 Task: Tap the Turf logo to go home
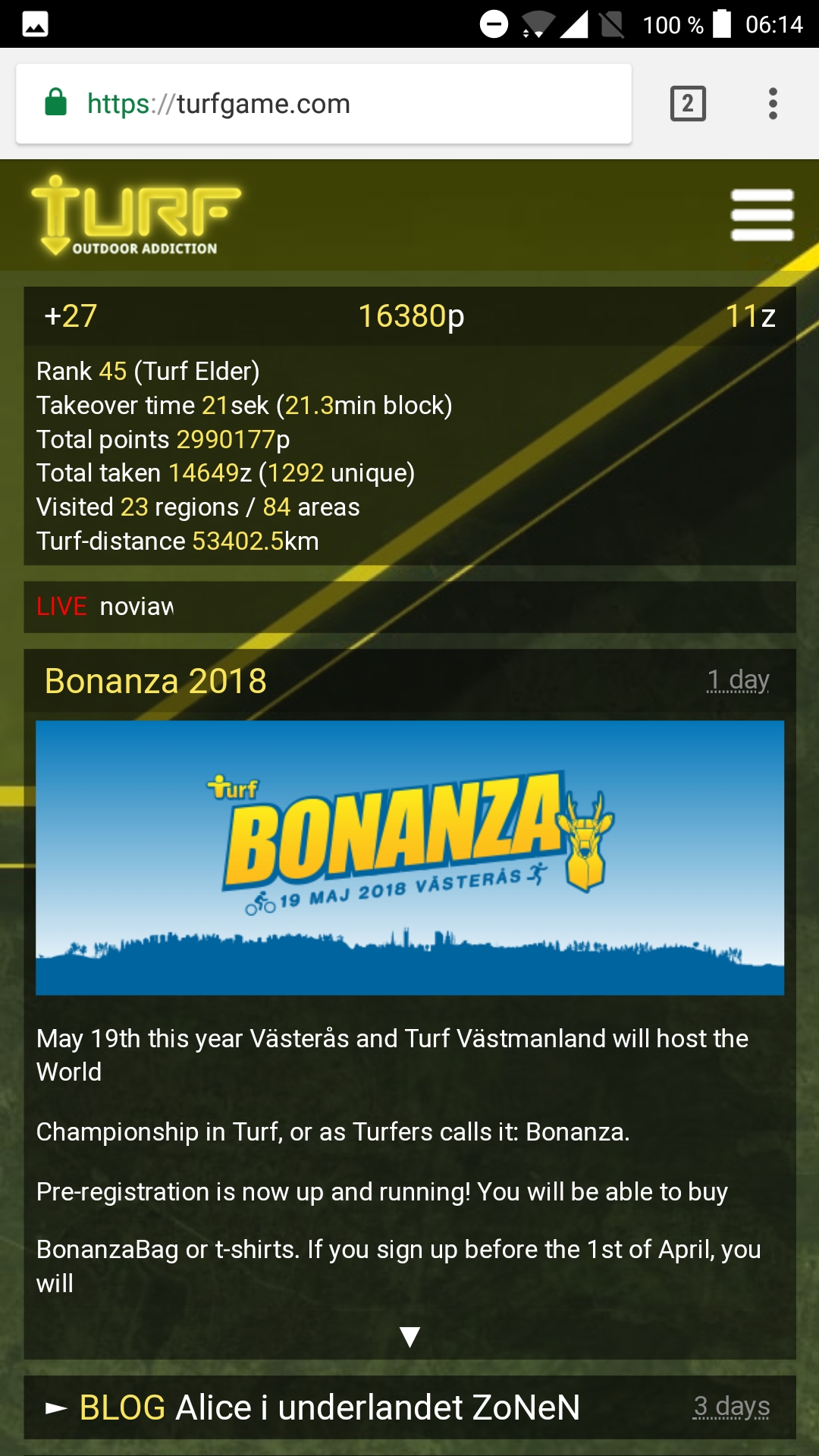136,215
